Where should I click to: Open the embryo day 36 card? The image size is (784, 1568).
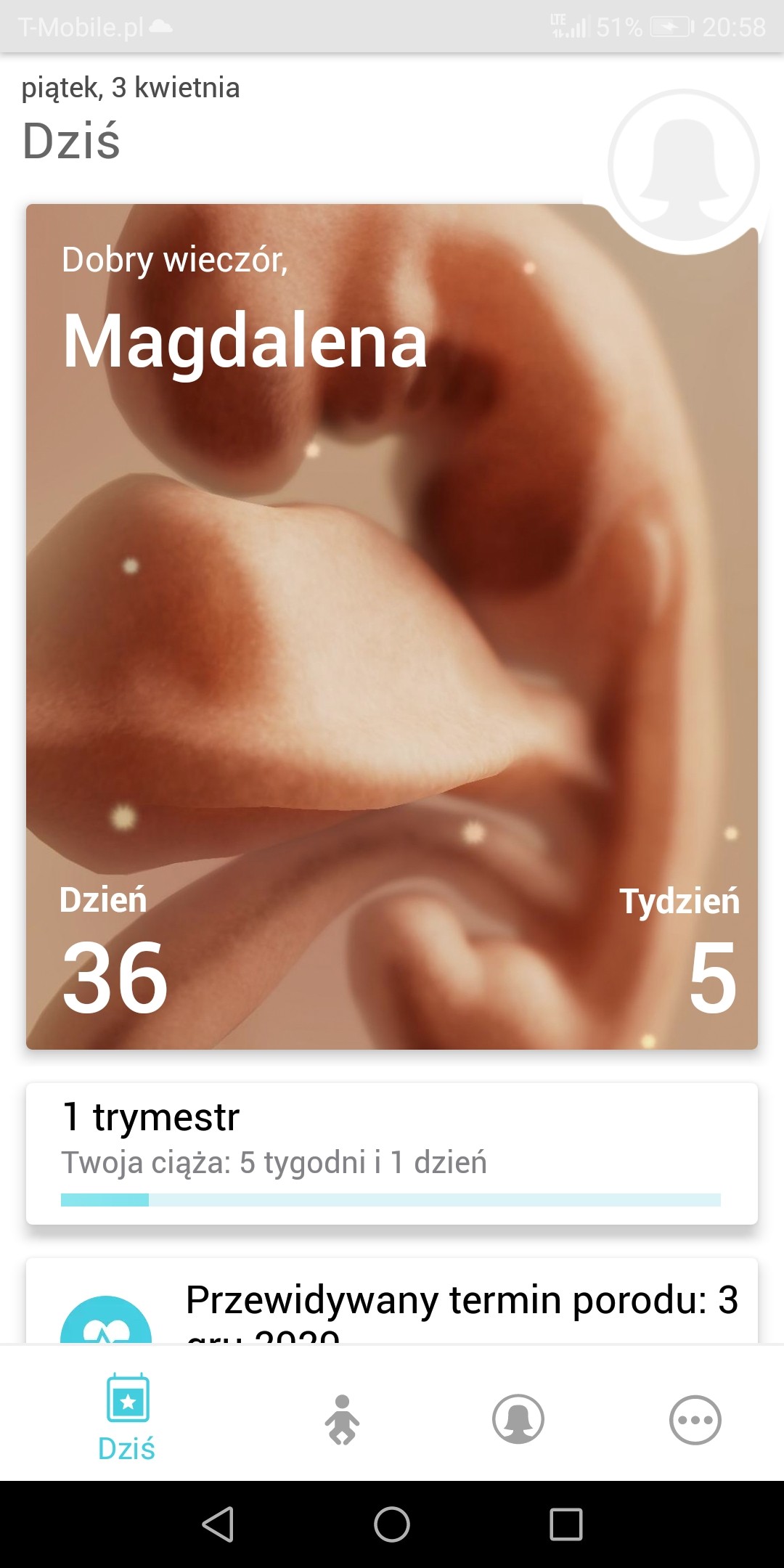click(392, 626)
